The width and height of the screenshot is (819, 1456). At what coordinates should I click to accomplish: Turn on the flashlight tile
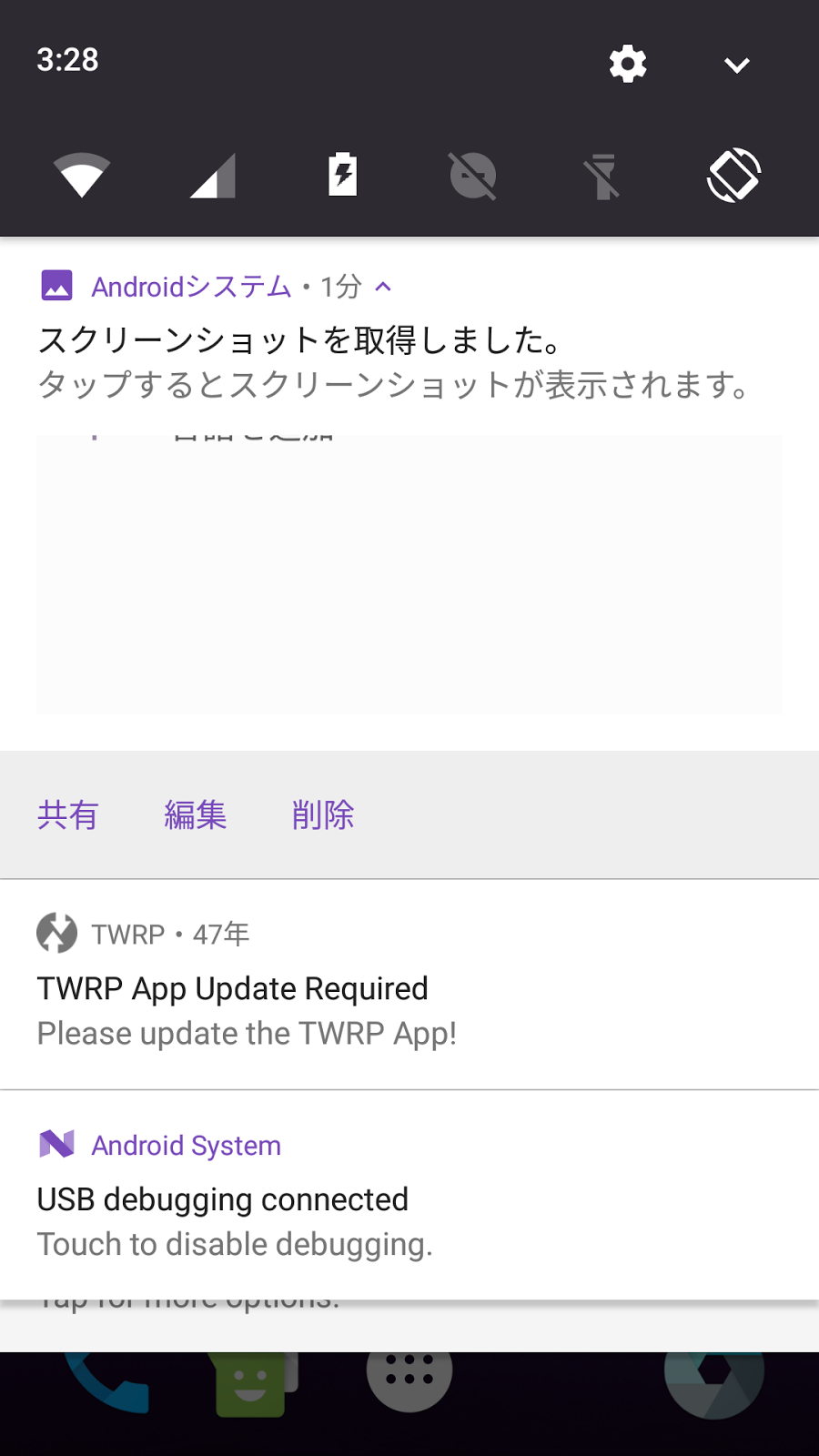pyautogui.click(x=602, y=175)
